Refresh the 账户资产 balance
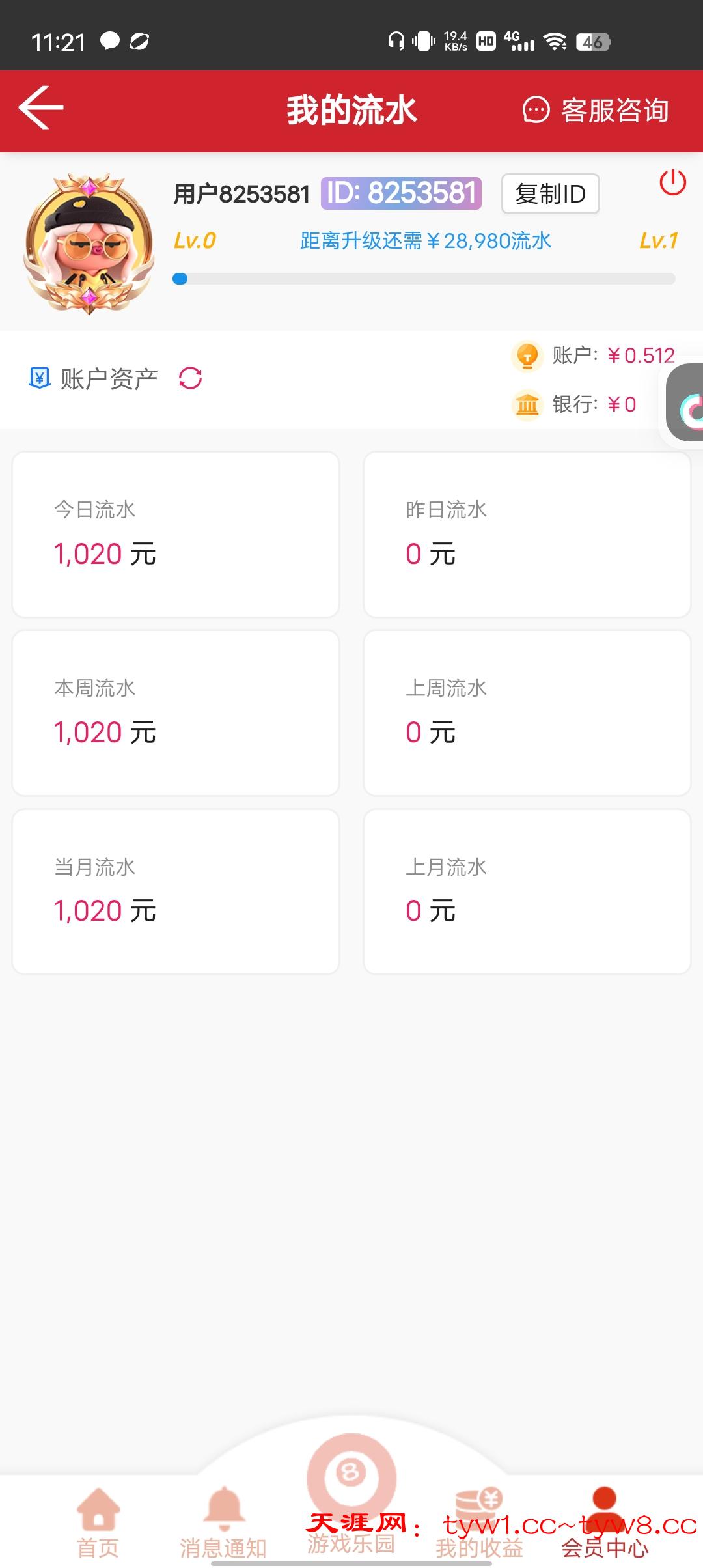703x1568 pixels. (190, 378)
